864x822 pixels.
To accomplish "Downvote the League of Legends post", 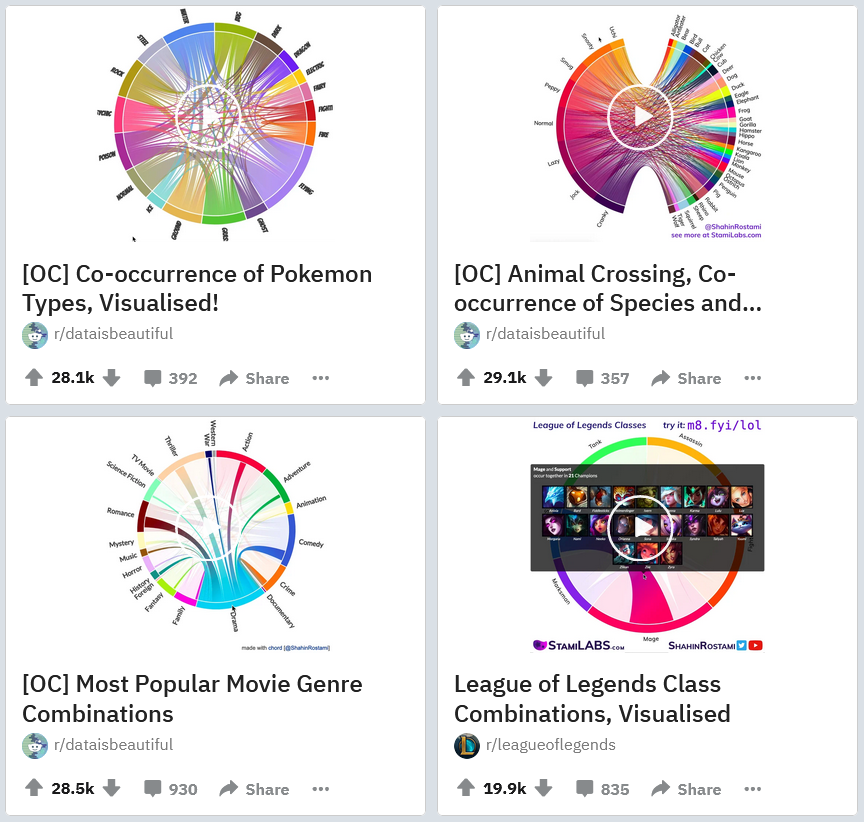I will [543, 788].
